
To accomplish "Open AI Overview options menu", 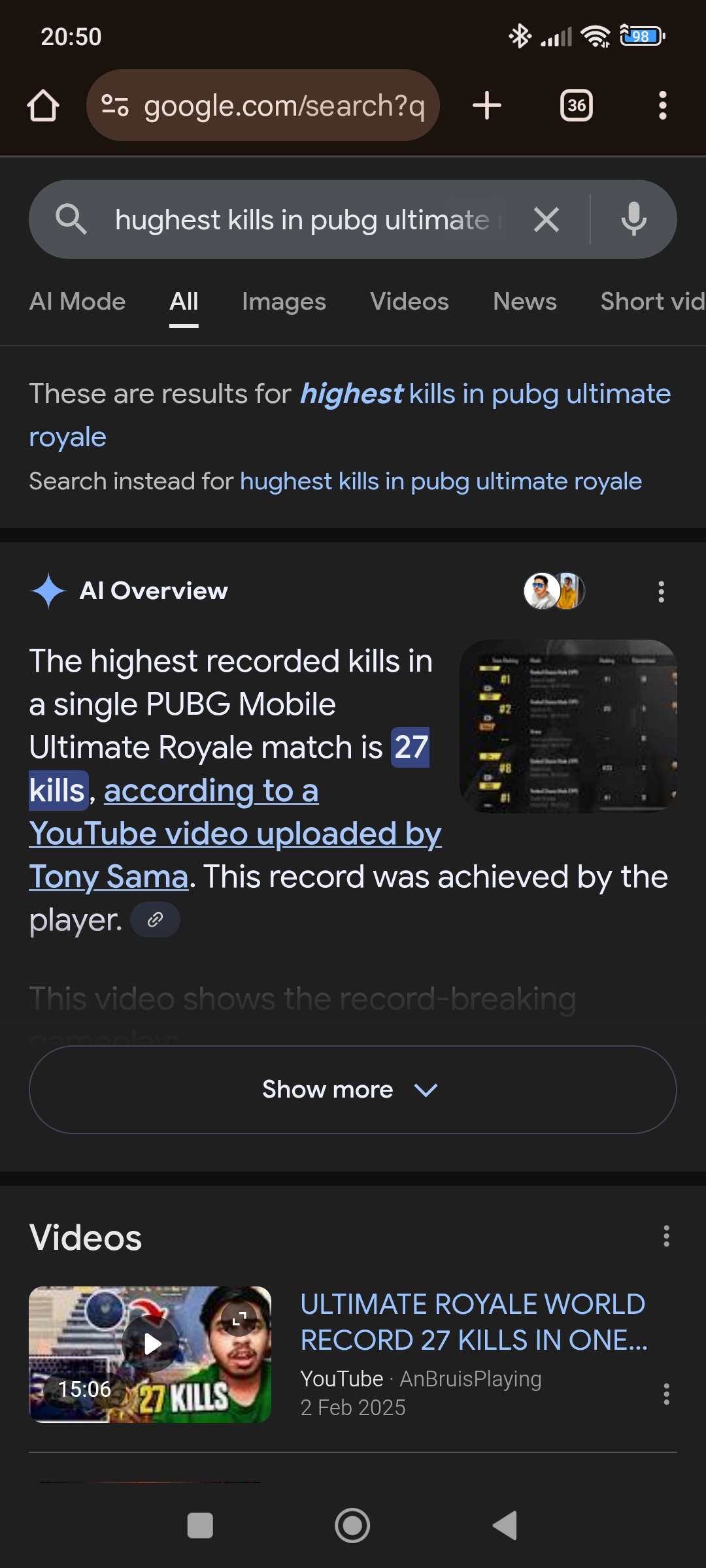I will pyautogui.click(x=661, y=592).
